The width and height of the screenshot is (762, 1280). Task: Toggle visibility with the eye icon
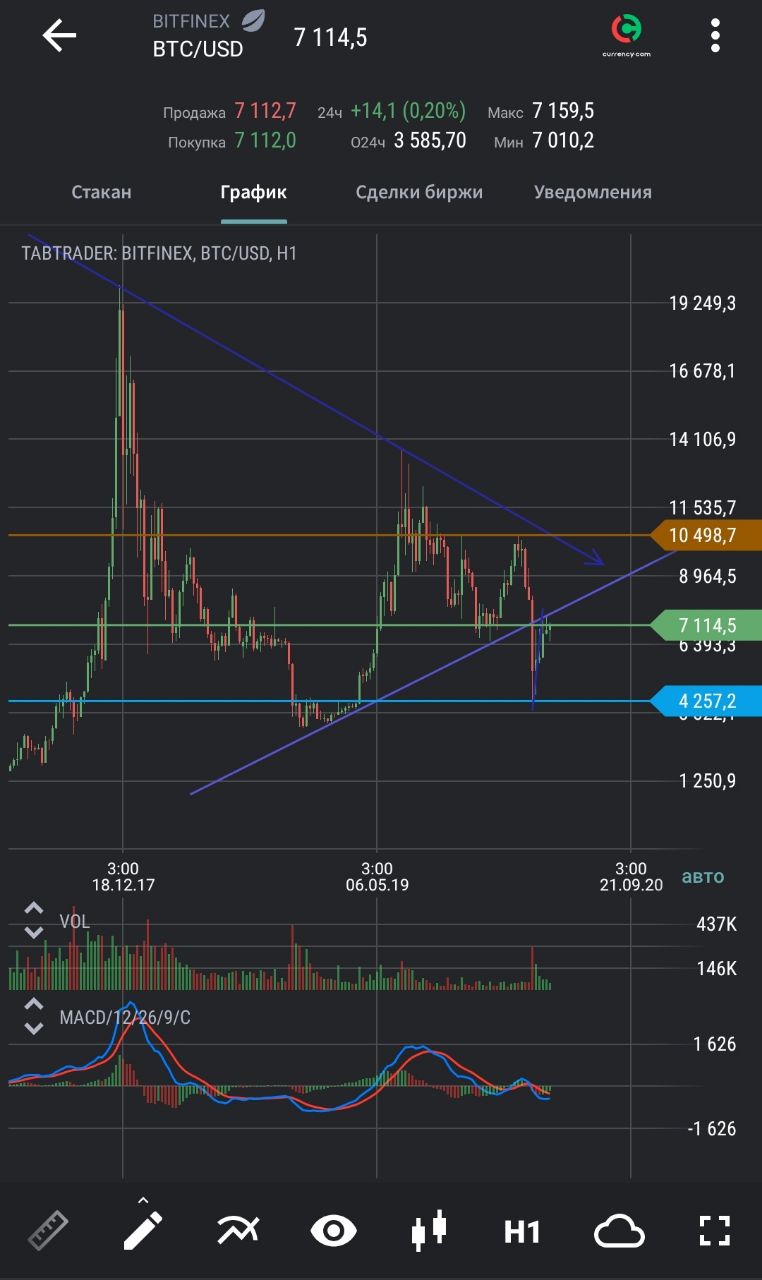(x=334, y=1231)
